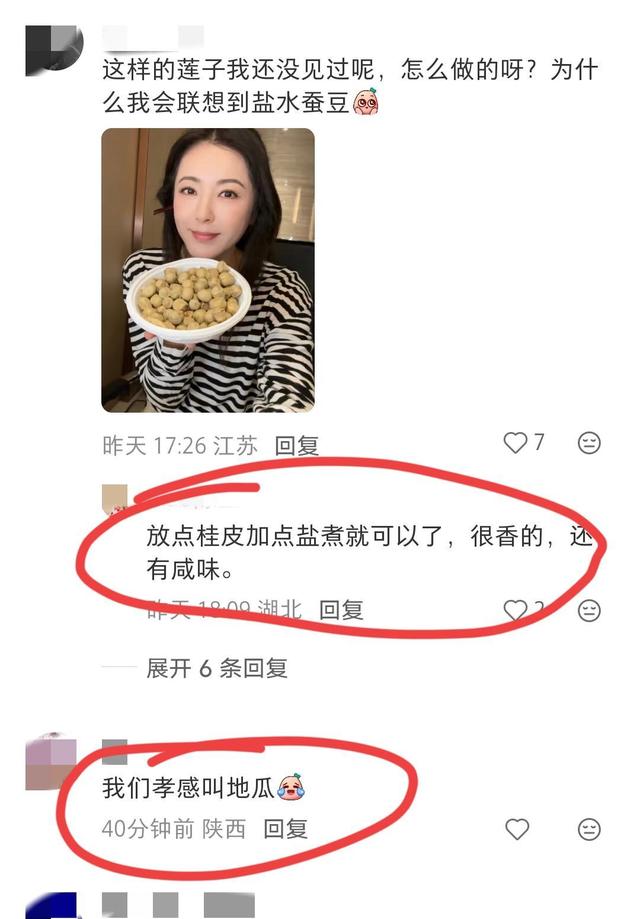Open the photo attached to the 莲子 comment
Image resolution: width=640 pixels, height=919 pixels.
[x=208, y=270]
